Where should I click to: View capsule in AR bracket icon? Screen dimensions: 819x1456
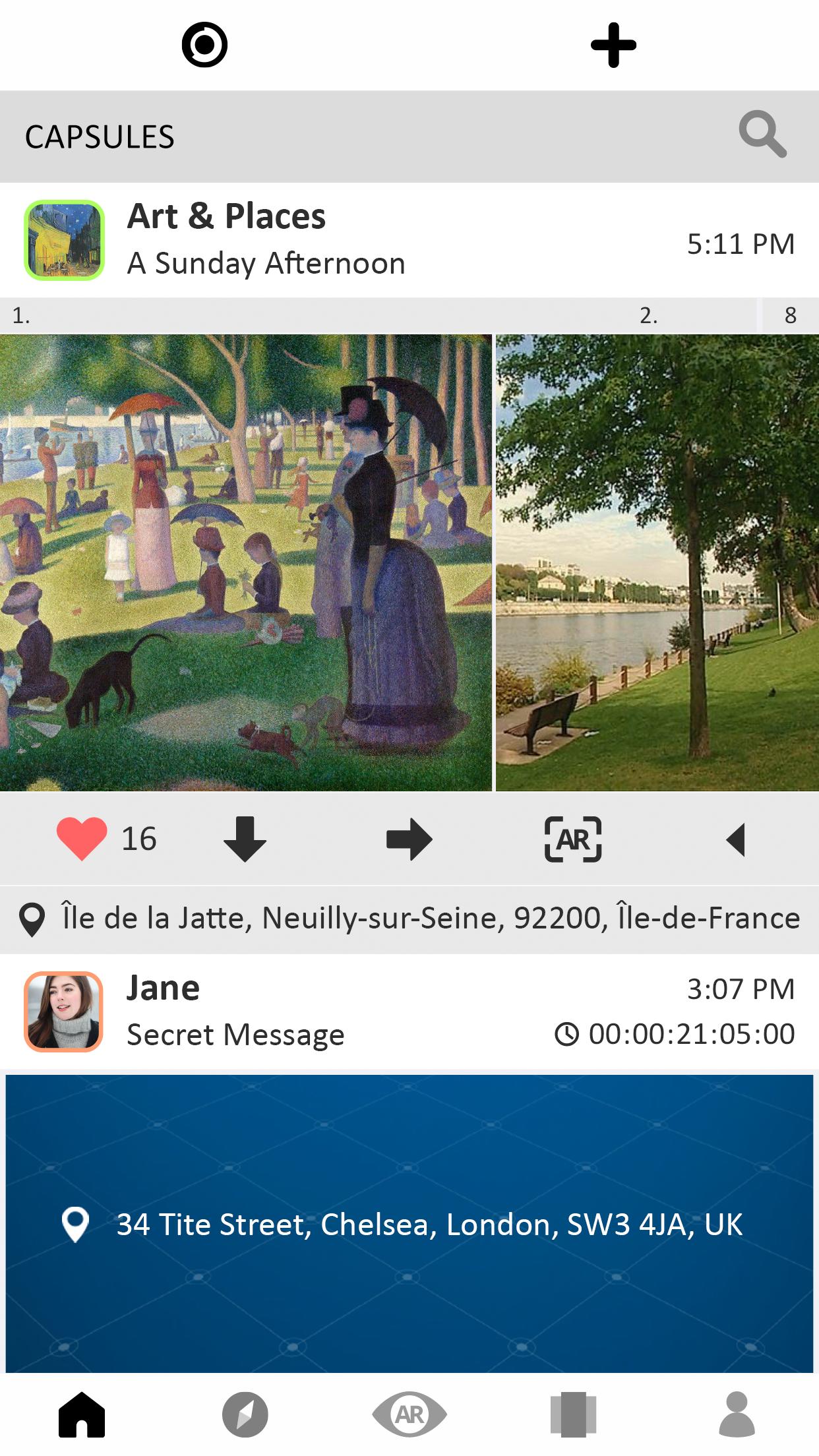coord(573,839)
